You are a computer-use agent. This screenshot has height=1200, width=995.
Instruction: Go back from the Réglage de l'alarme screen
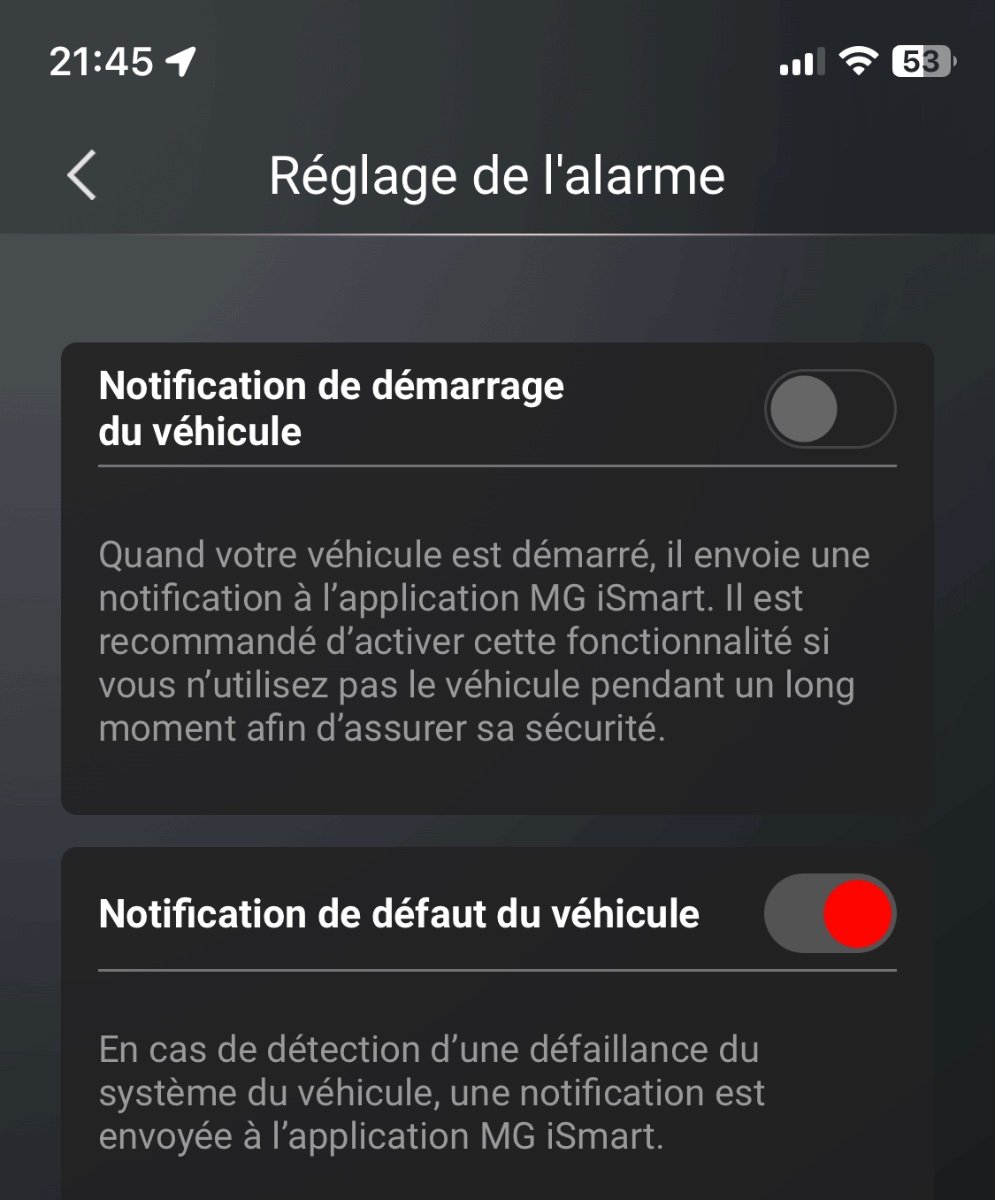[x=82, y=176]
